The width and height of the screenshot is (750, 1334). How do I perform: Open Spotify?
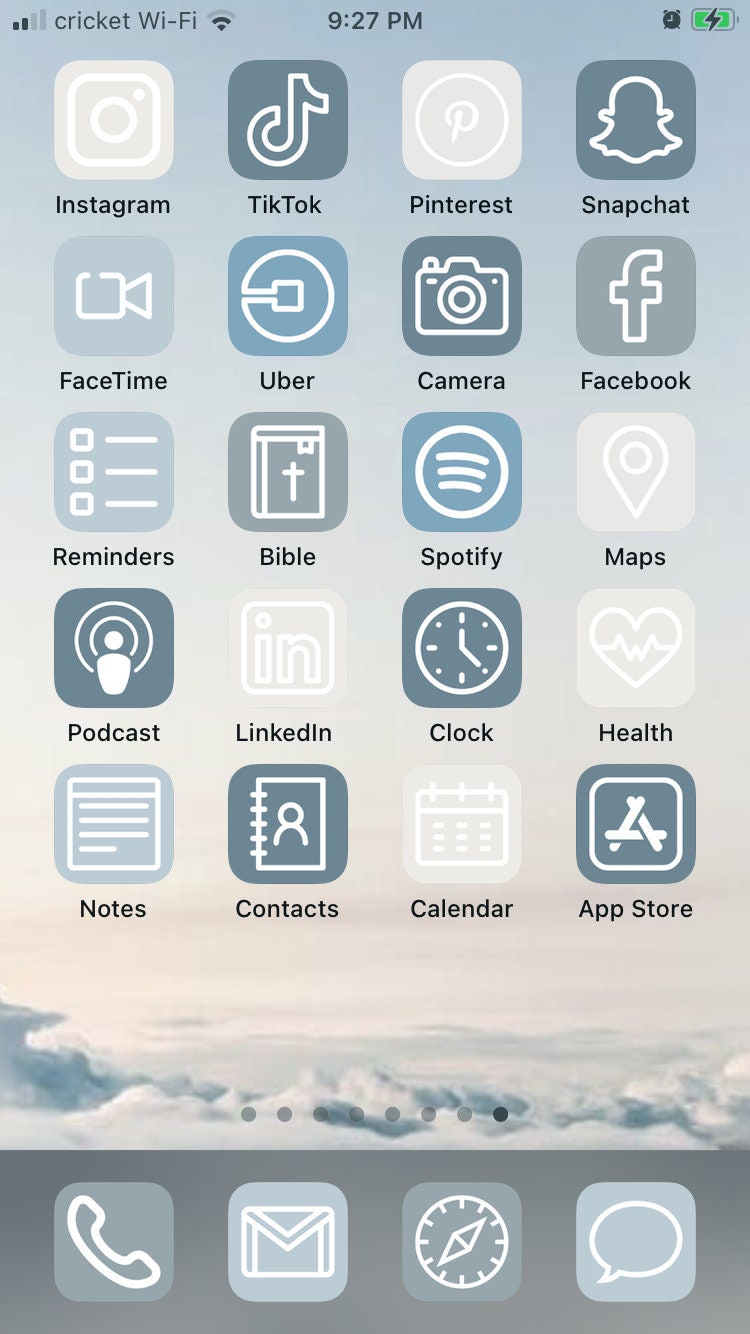point(462,472)
